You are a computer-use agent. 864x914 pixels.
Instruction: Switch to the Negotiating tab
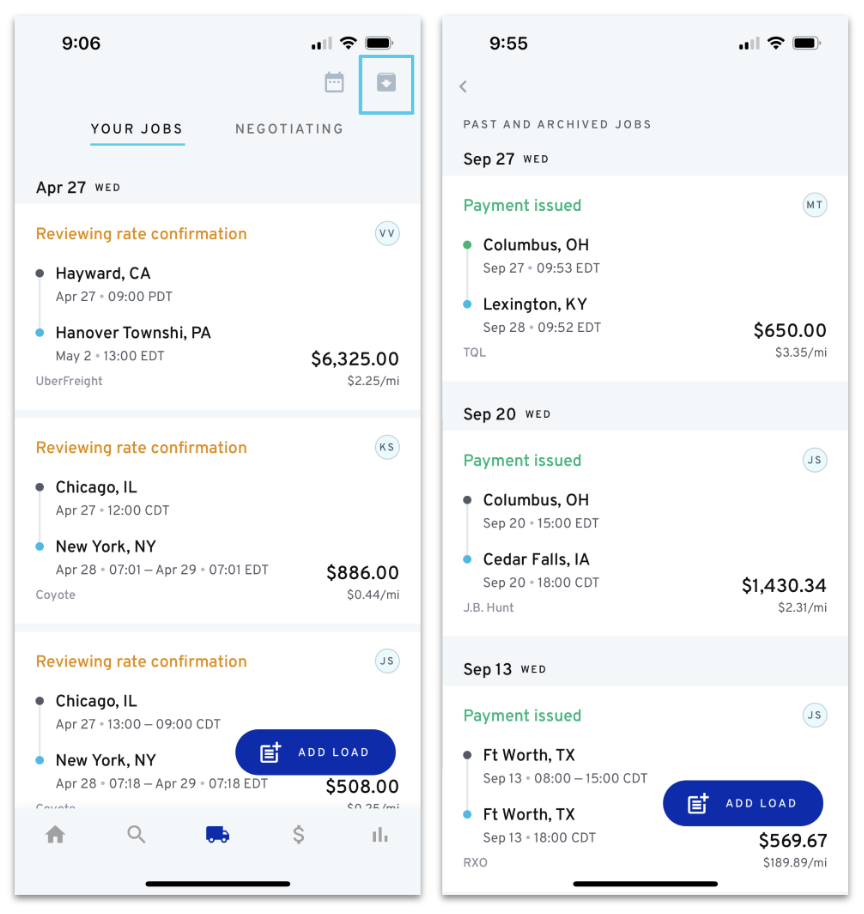289,129
